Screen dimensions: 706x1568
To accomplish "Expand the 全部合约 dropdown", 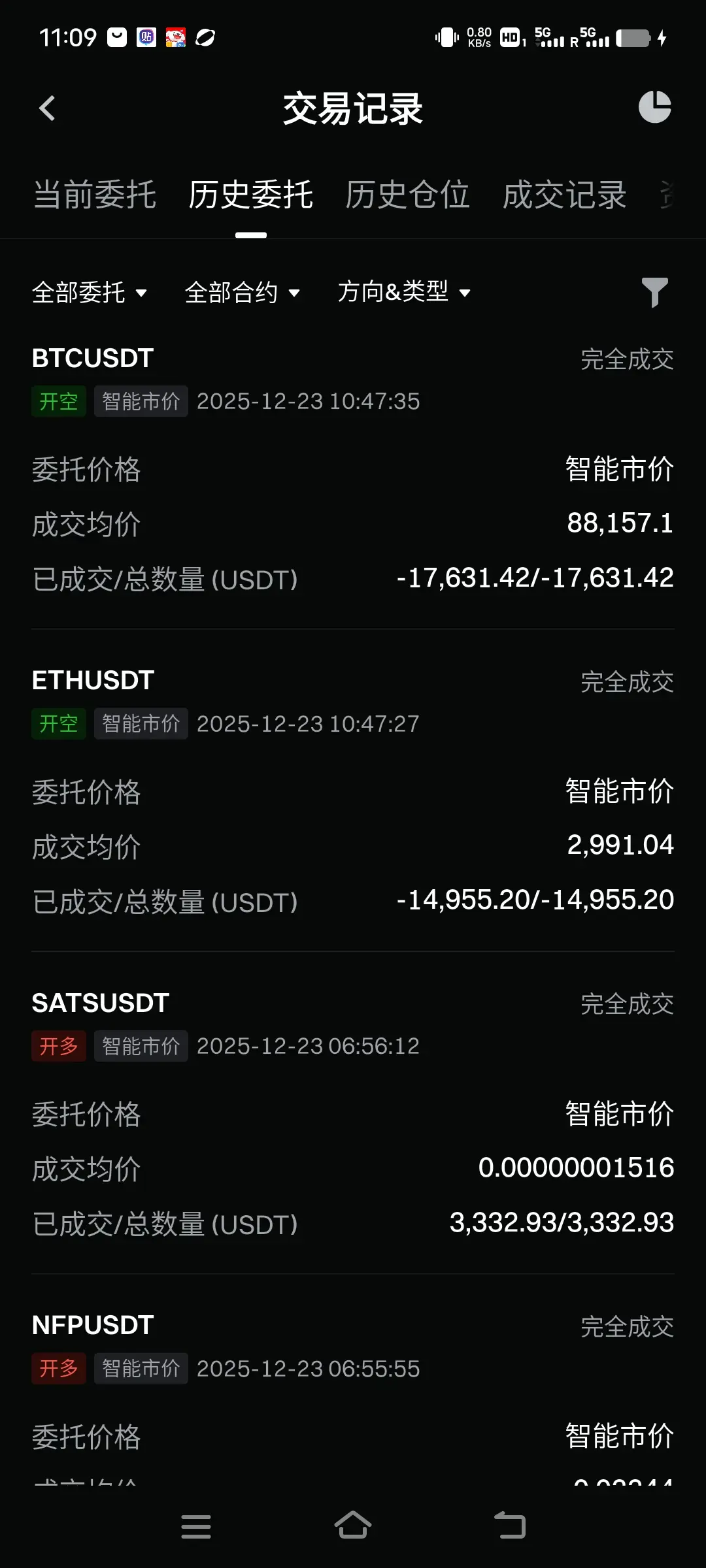I will pos(243,292).
